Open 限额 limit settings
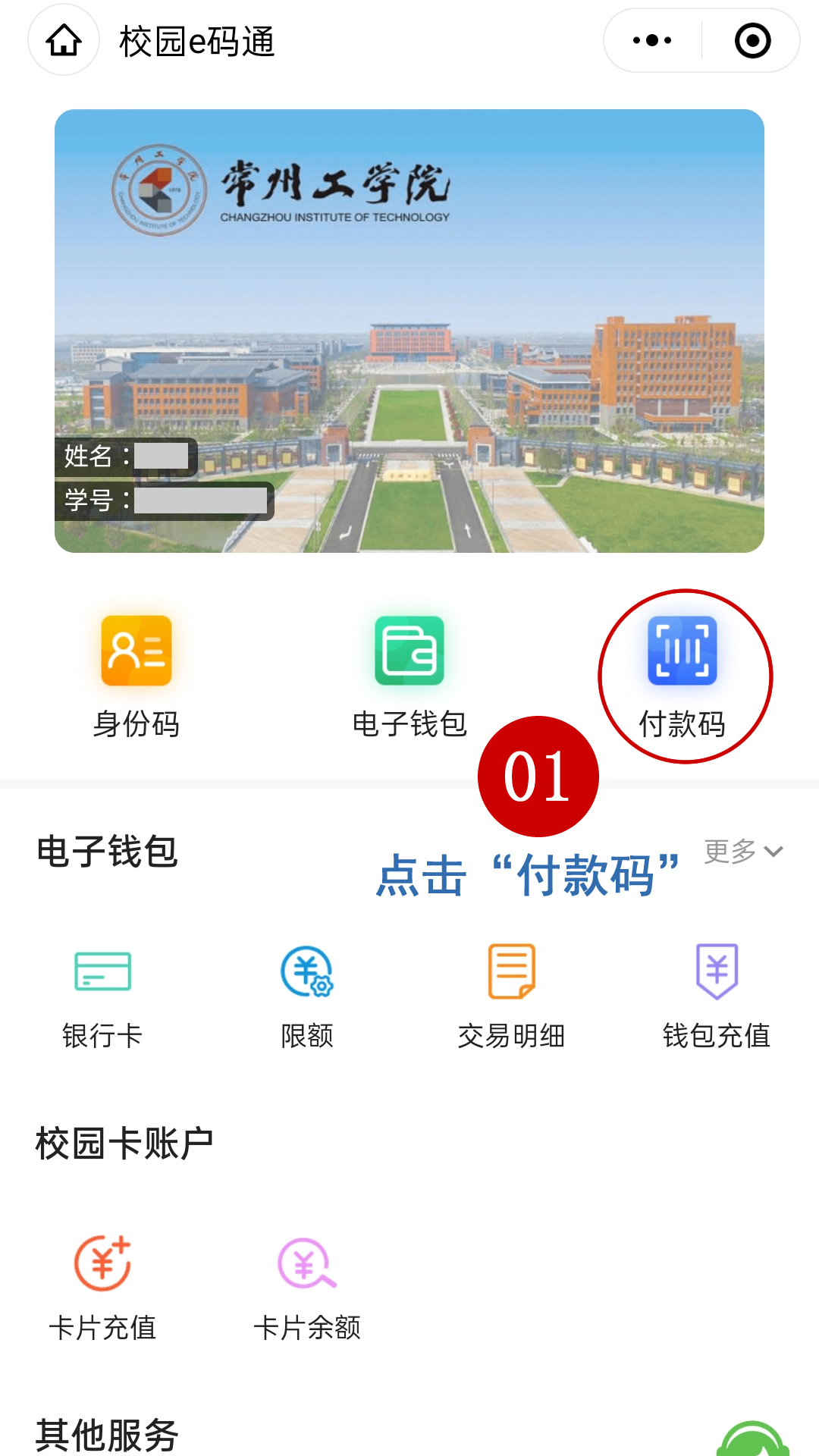Screen dimensions: 819x1456 (307, 995)
